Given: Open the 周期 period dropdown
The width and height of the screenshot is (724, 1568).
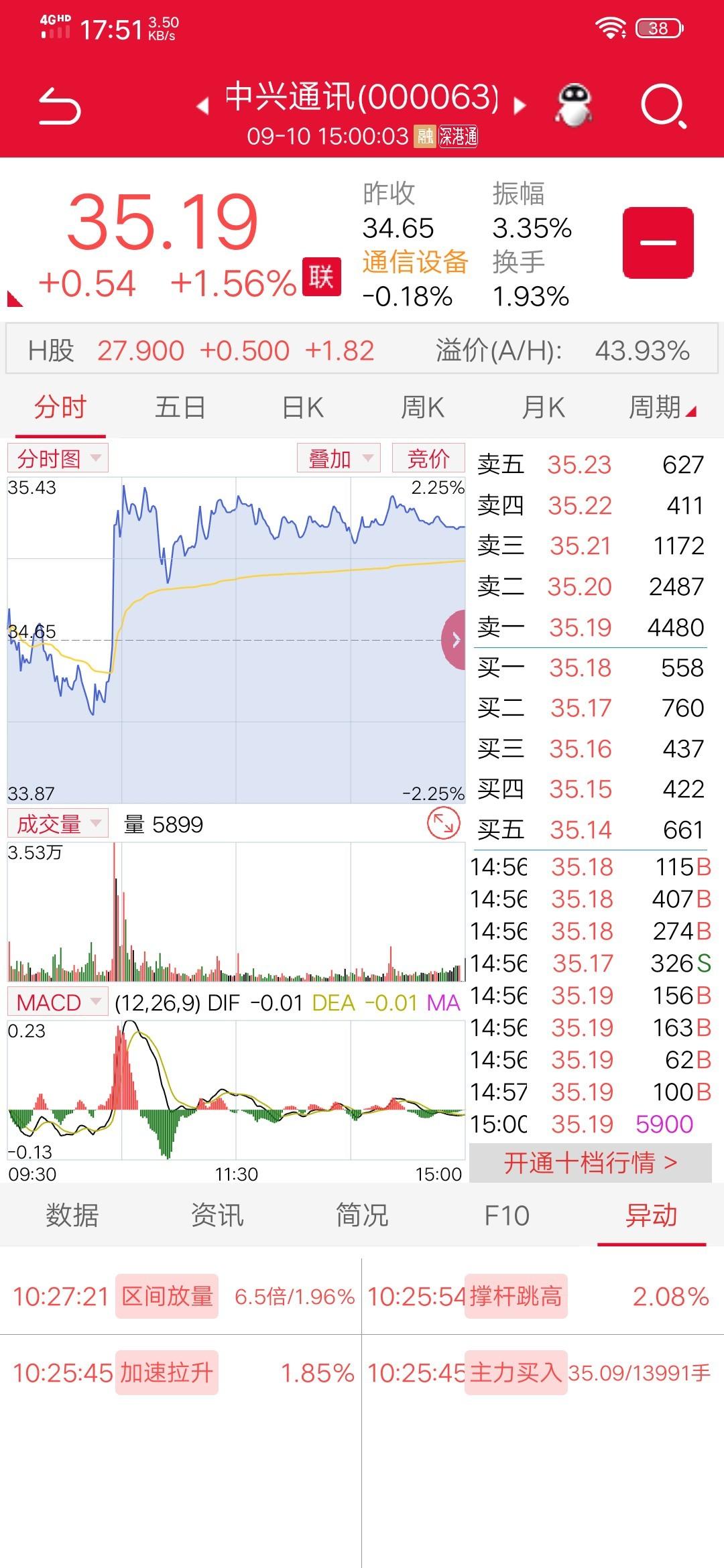Looking at the screenshot, I should click(x=662, y=407).
